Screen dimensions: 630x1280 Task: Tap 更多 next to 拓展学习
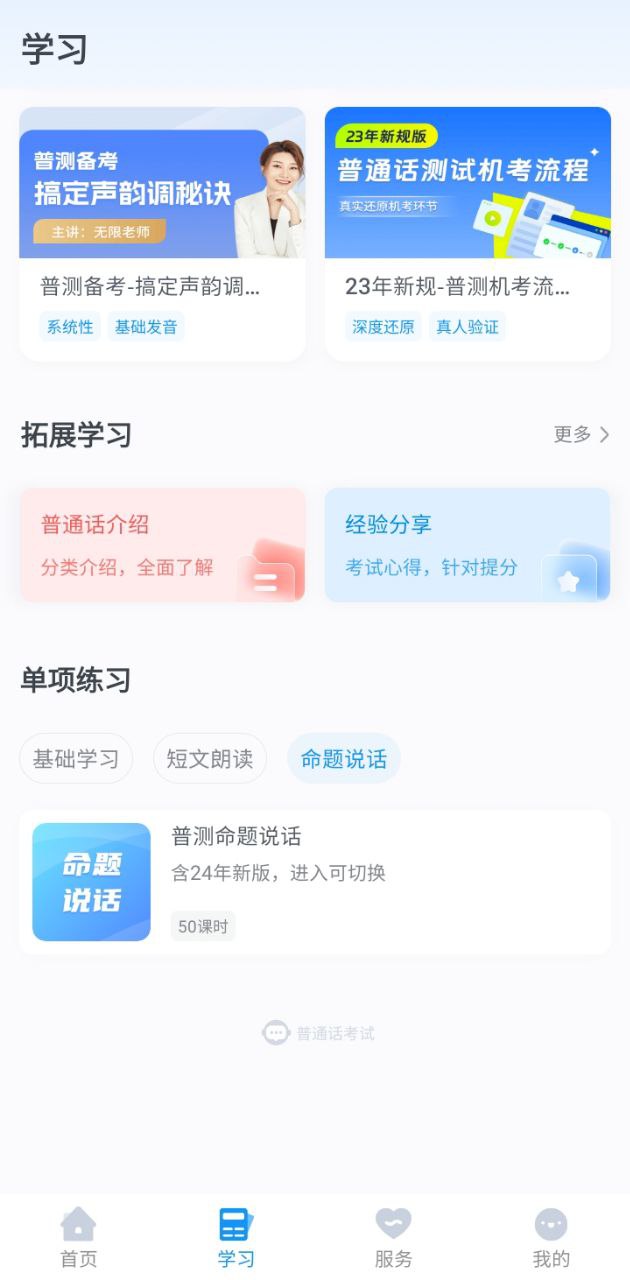click(581, 434)
